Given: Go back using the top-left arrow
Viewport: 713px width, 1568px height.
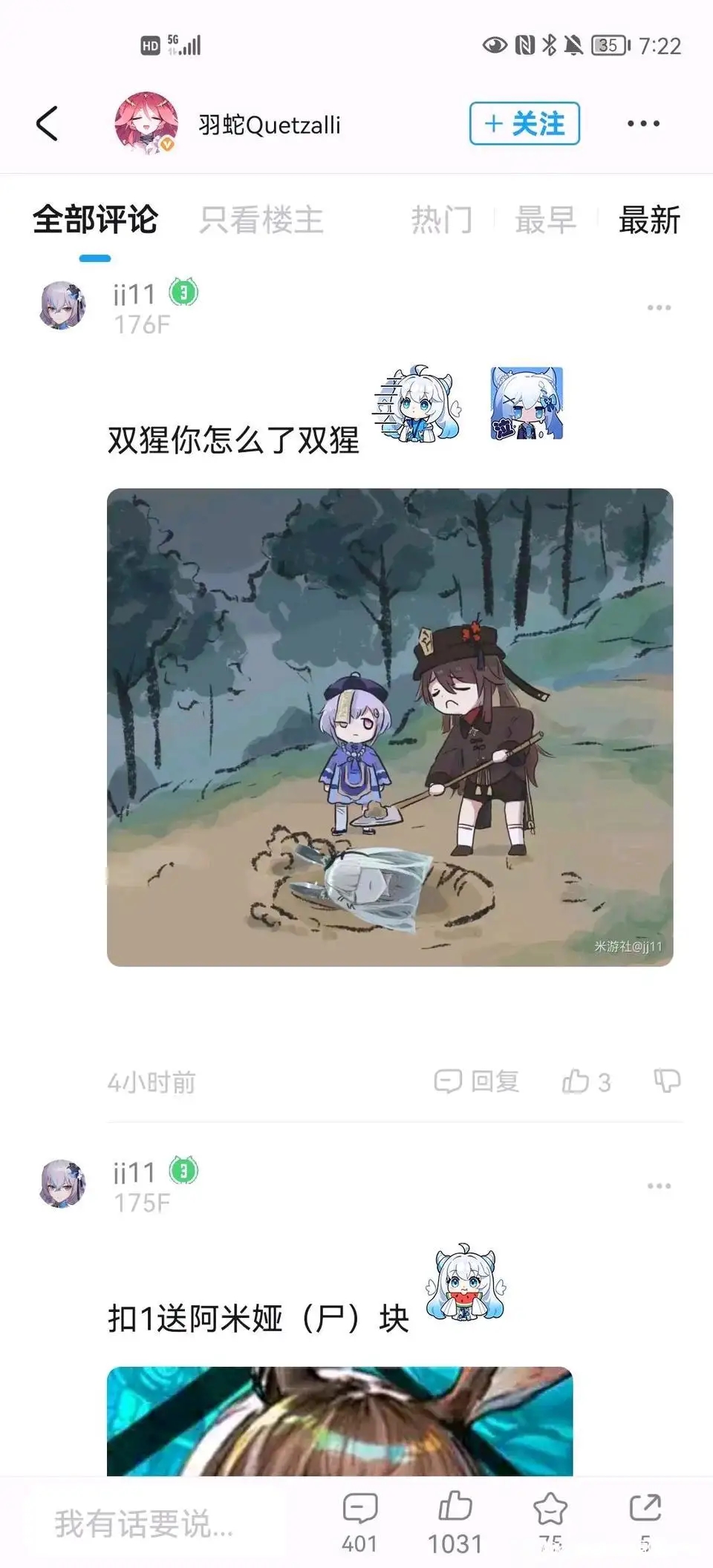Looking at the screenshot, I should pos(47,123).
